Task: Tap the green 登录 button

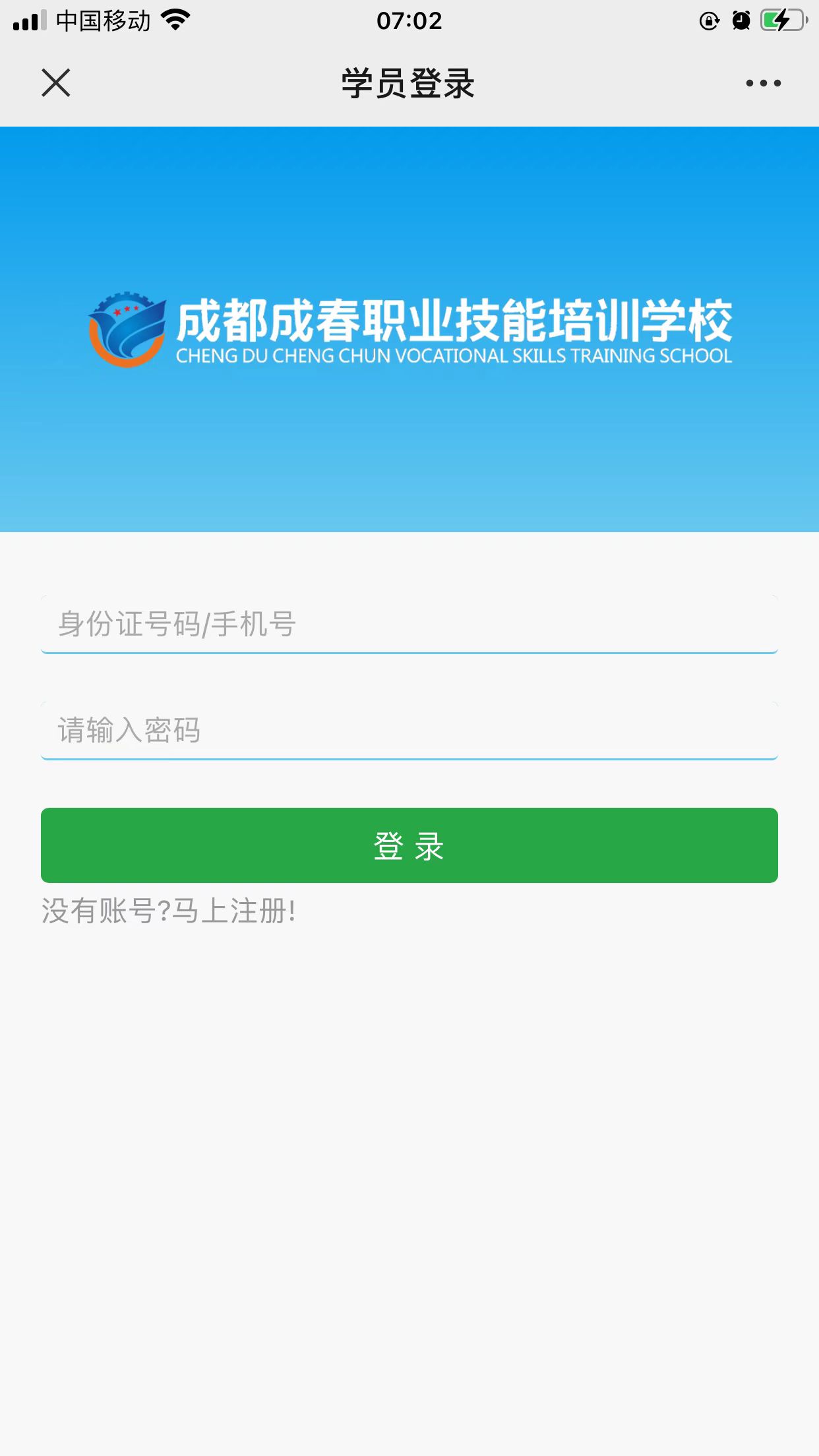Action: pos(409,845)
